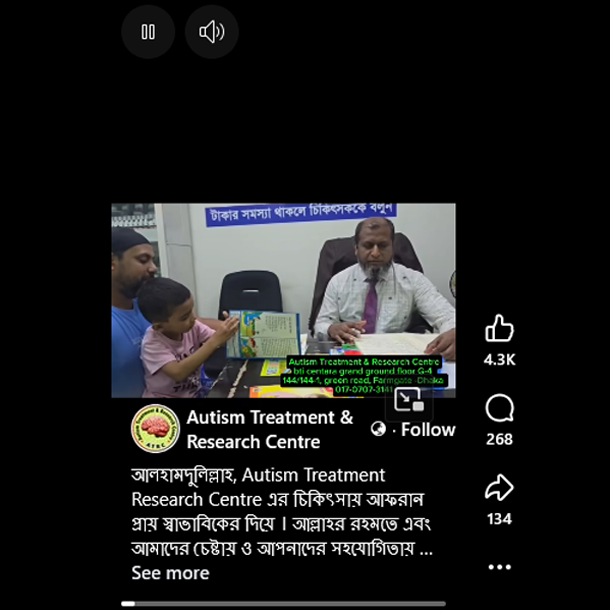Share this video

click(499, 488)
